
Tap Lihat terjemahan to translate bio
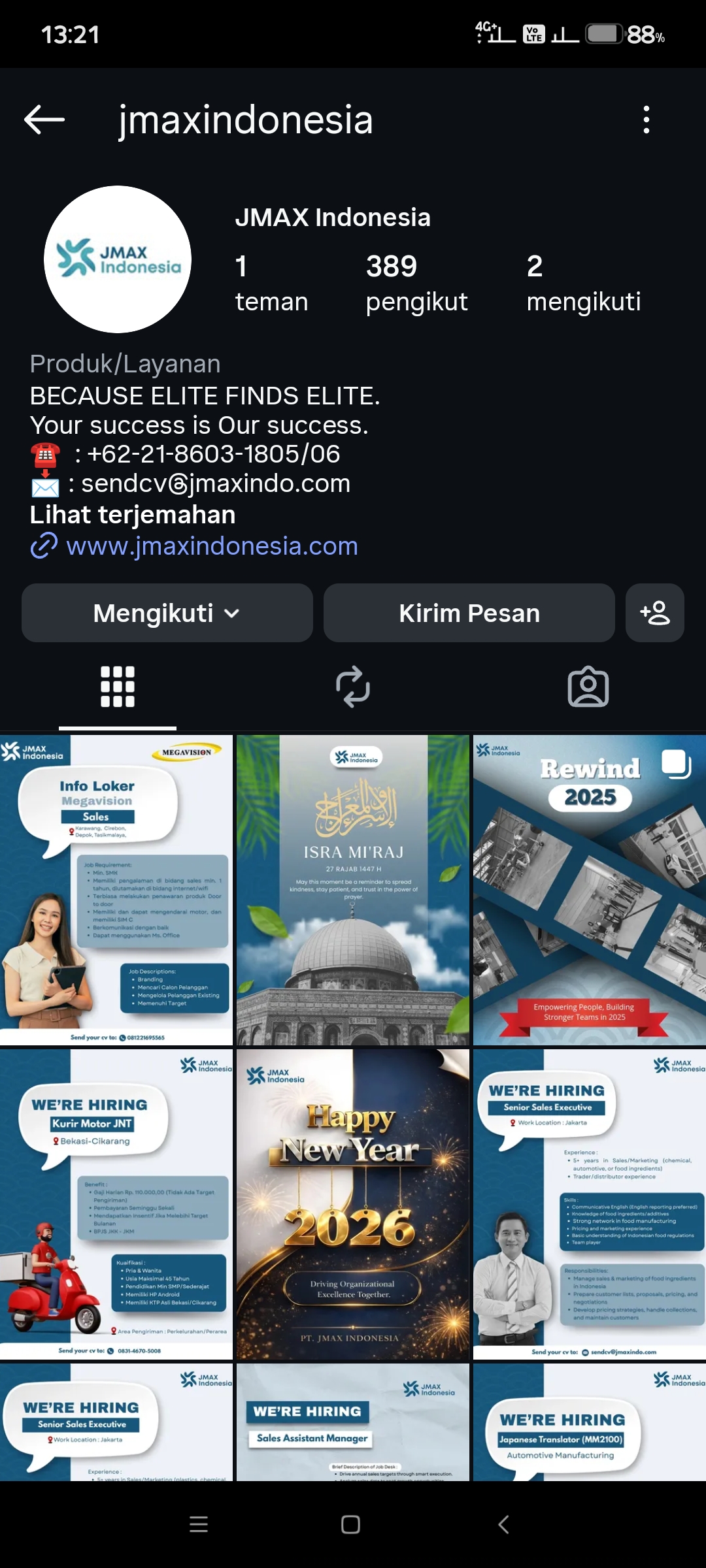click(x=133, y=515)
